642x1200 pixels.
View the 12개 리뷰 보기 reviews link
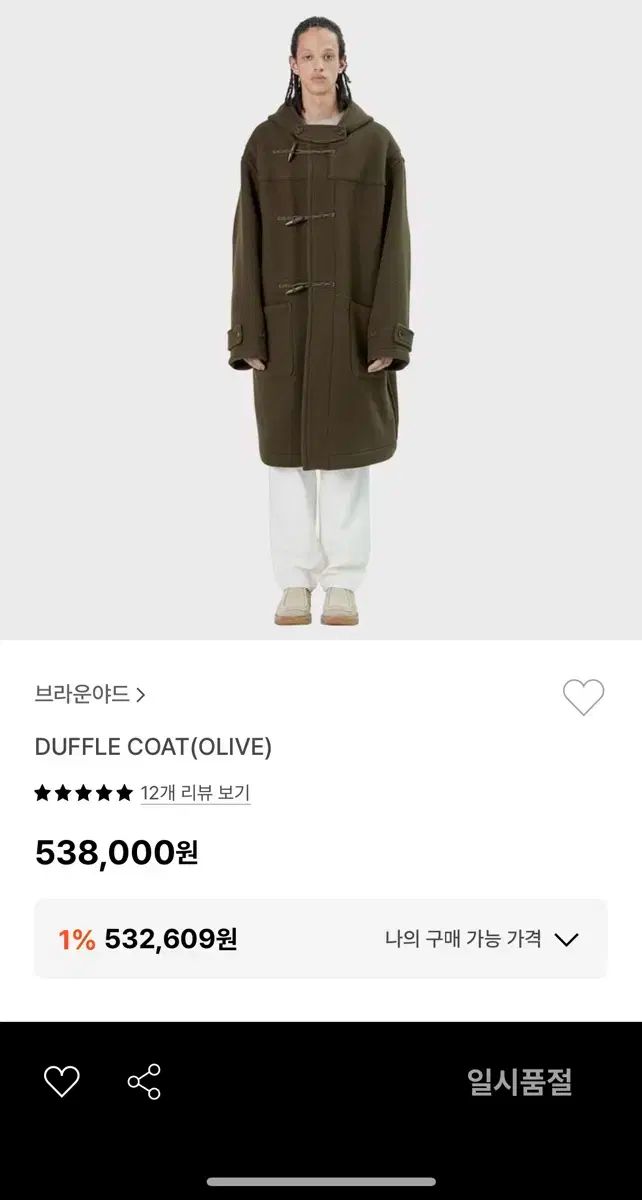[195, 793]
